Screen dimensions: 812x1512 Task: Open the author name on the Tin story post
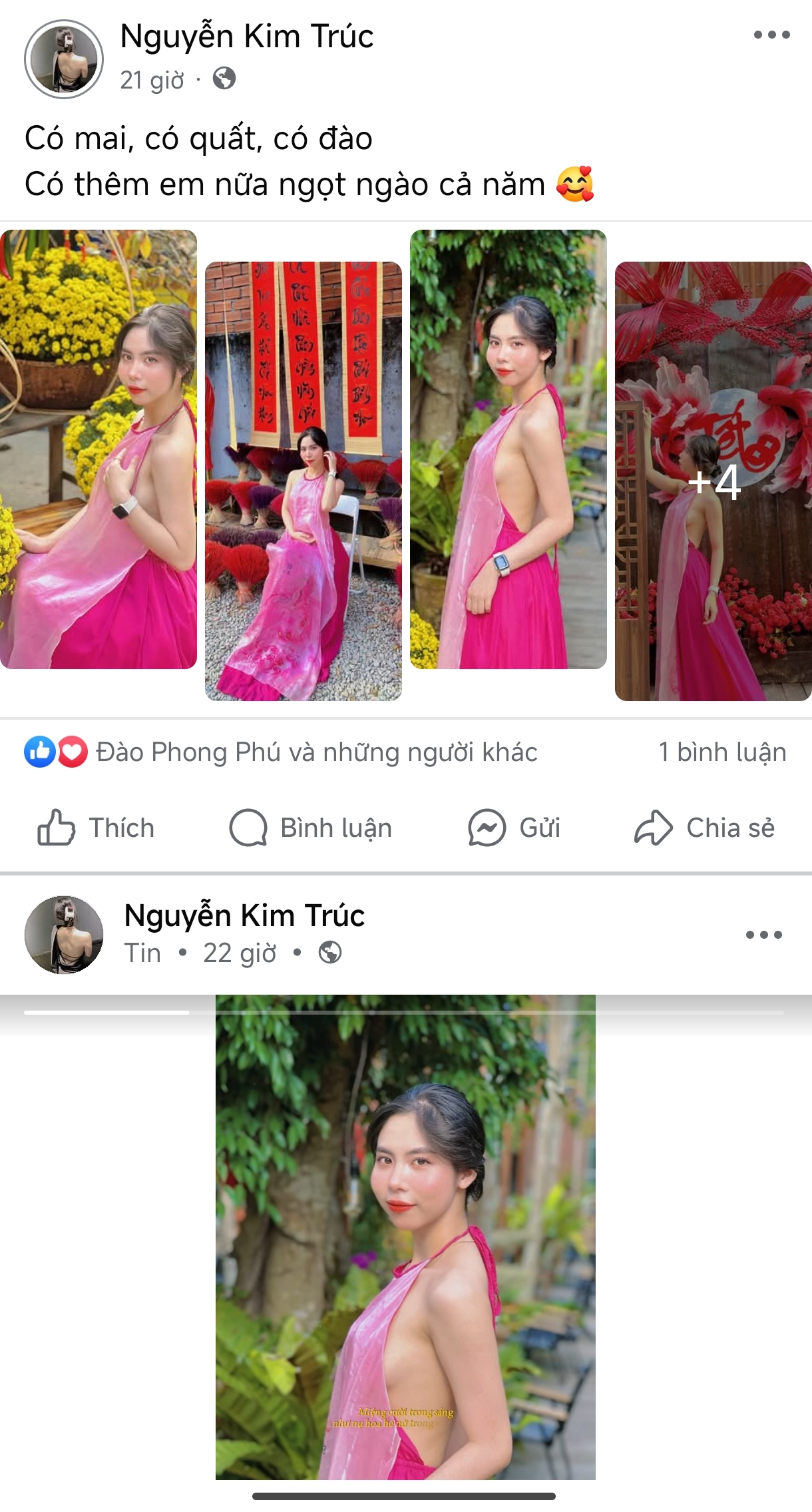pyautogui.click(x=244, y=916)
